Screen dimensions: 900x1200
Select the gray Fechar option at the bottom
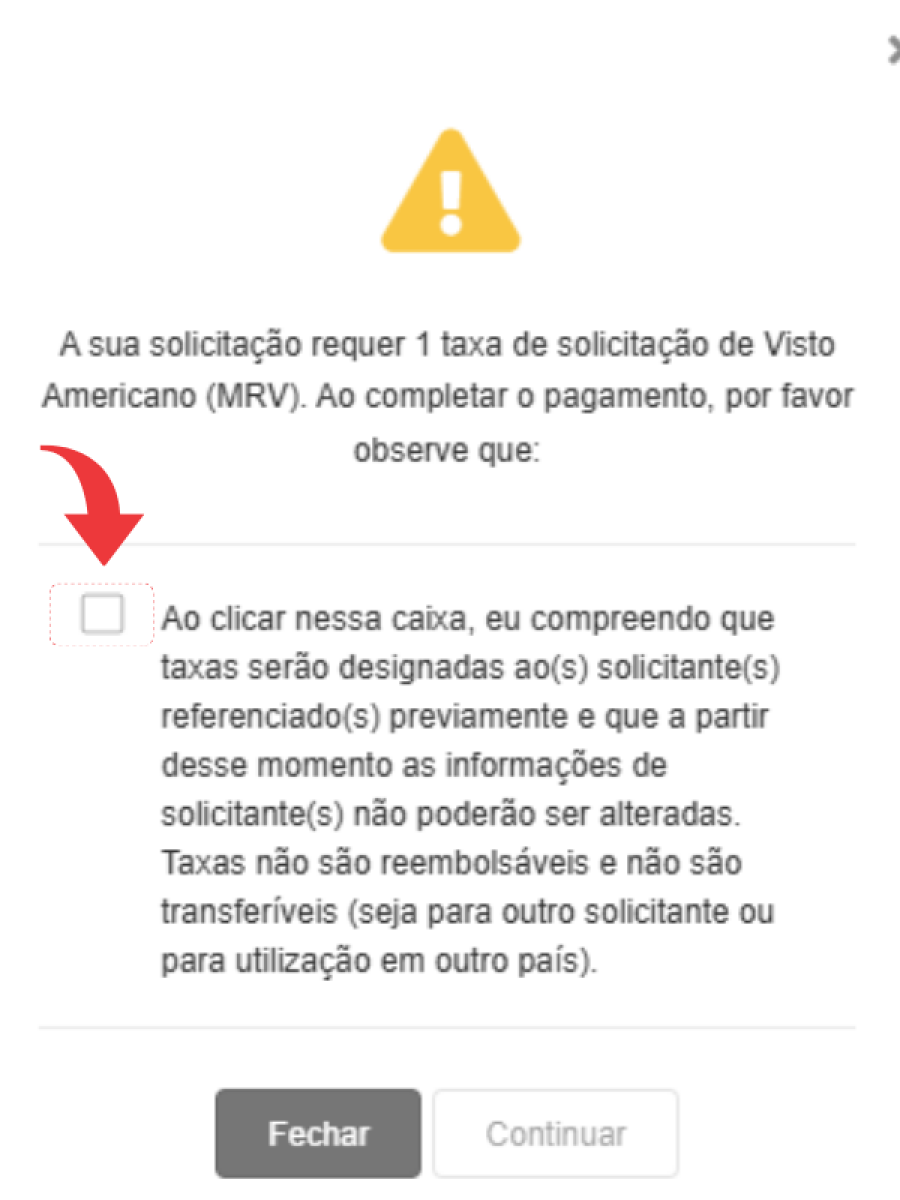(318, 1132)
